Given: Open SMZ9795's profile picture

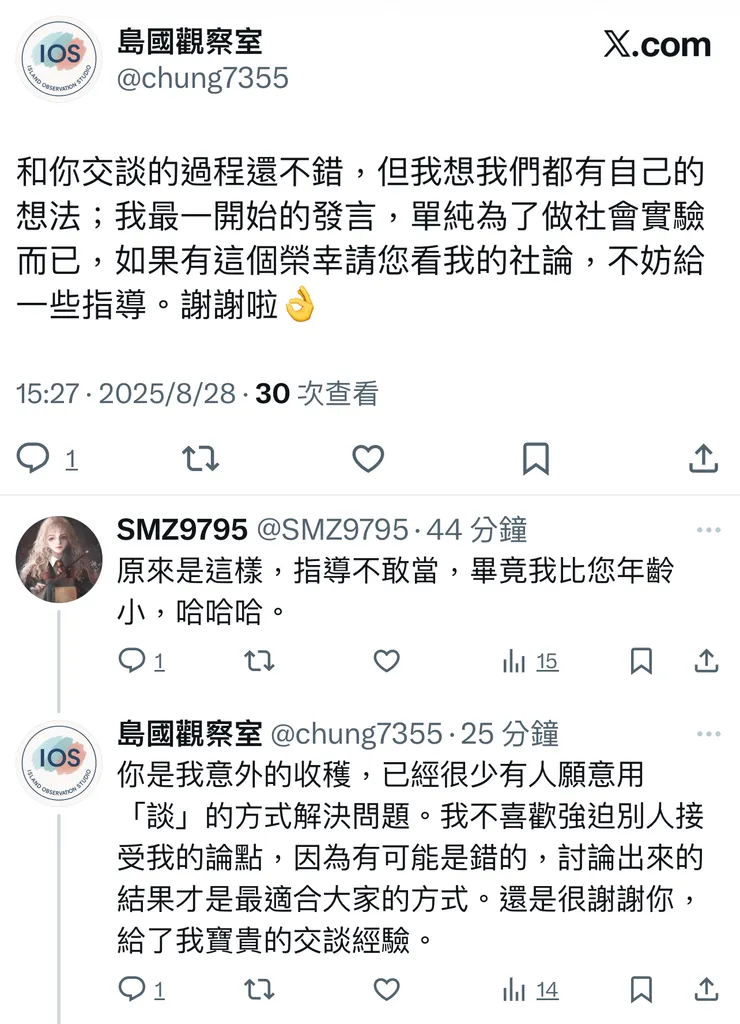Looking at the screenshot, I should (59, 560).
